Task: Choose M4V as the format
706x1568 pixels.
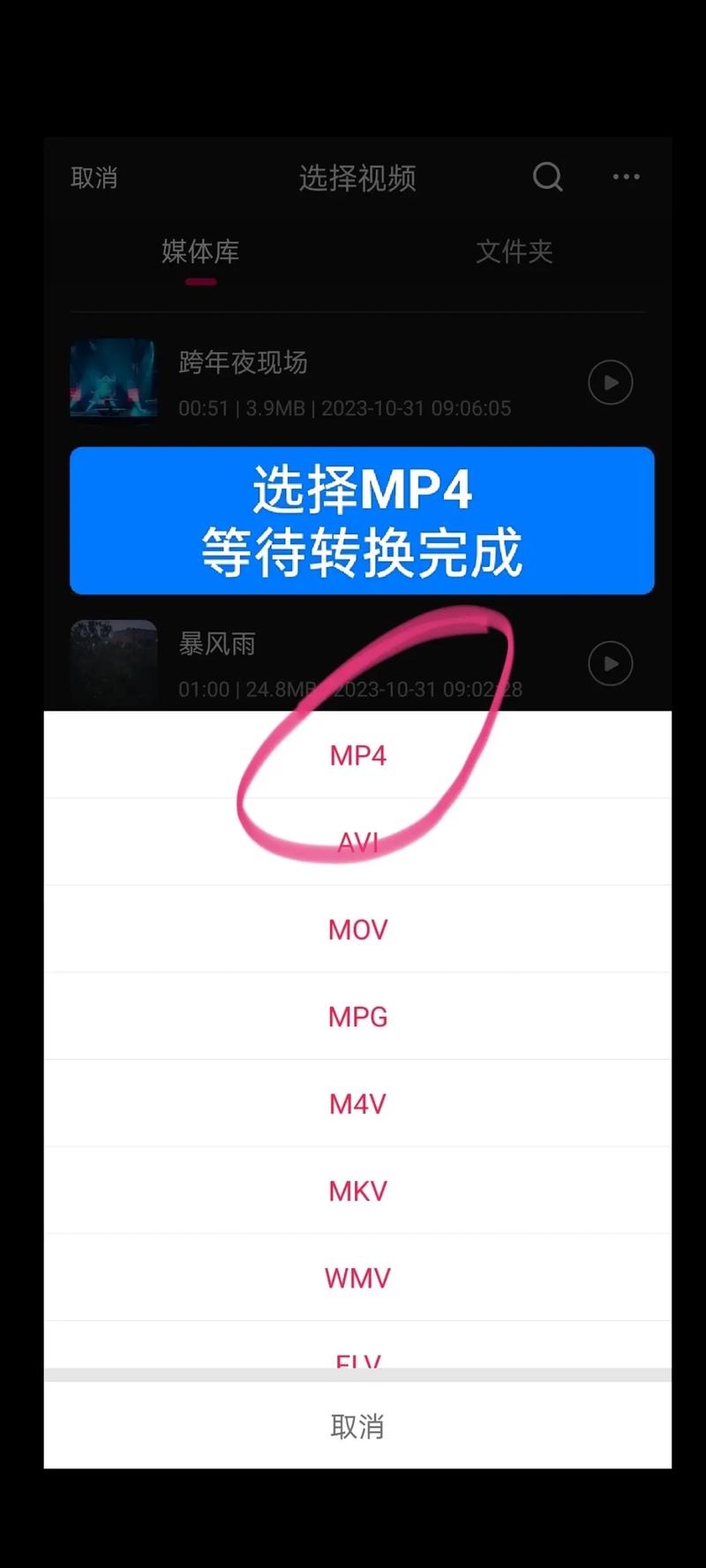Action: coord(357,1103)
